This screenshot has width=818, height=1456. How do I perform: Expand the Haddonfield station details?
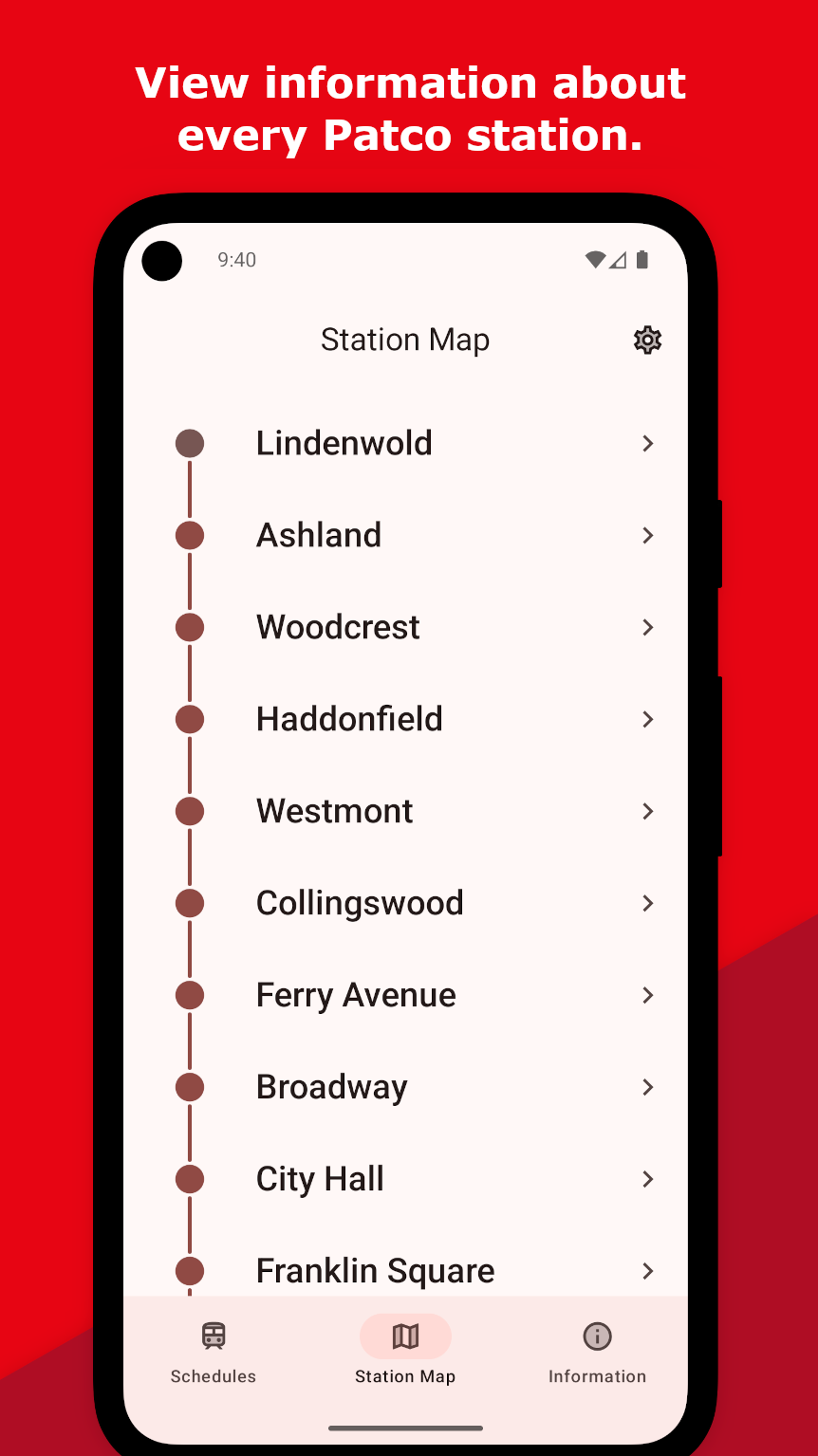(x=648, y=719)
